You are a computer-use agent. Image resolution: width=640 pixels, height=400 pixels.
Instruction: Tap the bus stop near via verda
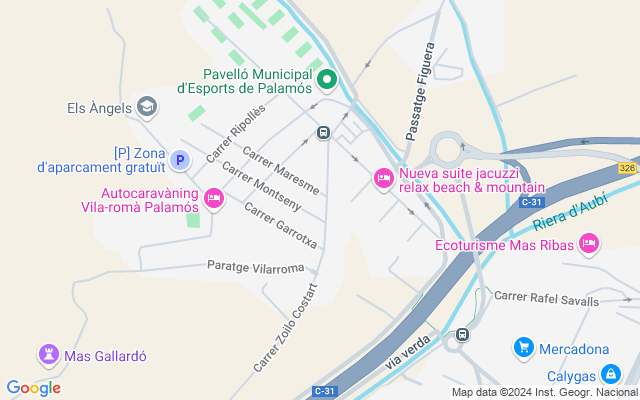pos(462,335)
